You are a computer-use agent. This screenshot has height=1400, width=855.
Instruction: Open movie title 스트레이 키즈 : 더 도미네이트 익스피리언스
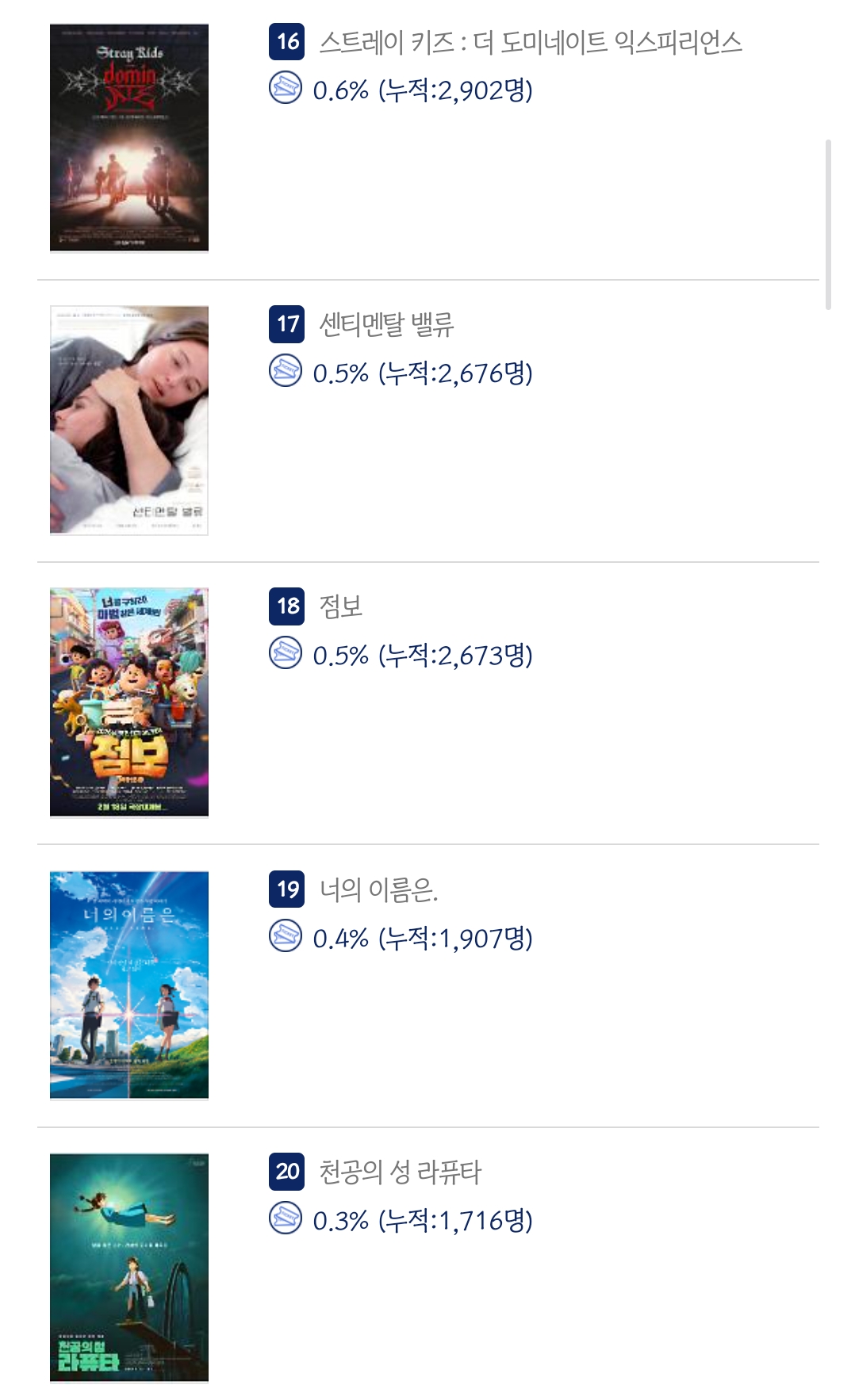530,42
